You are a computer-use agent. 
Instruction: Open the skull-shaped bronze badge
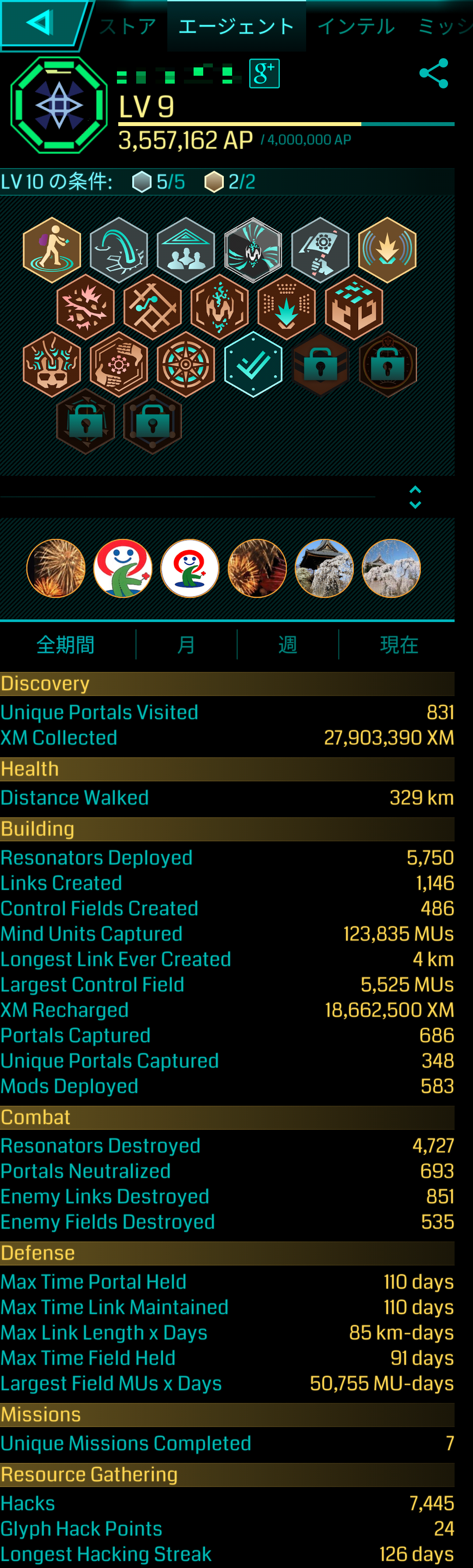pos(52,364)
